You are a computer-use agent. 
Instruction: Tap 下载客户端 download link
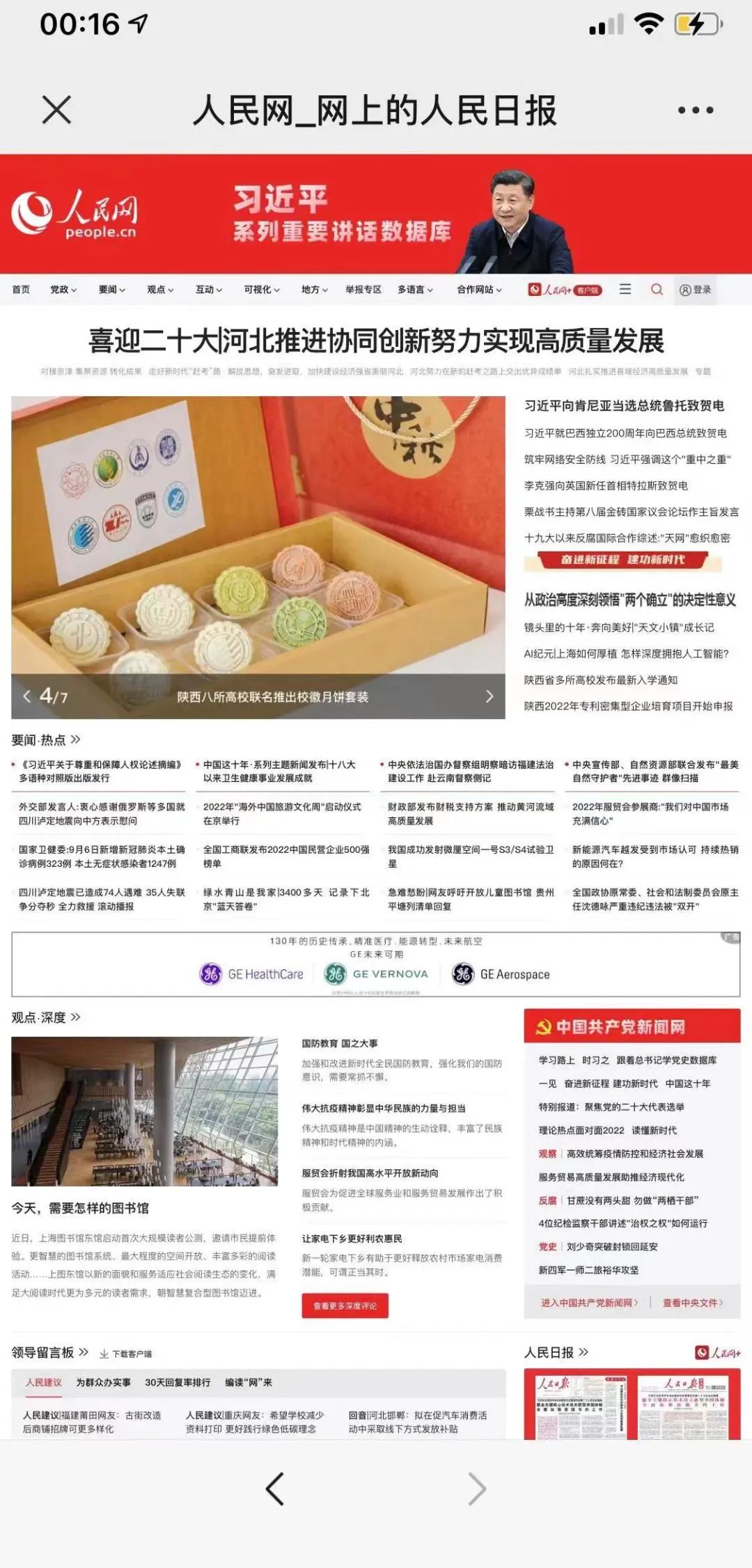click(126, 1354)
